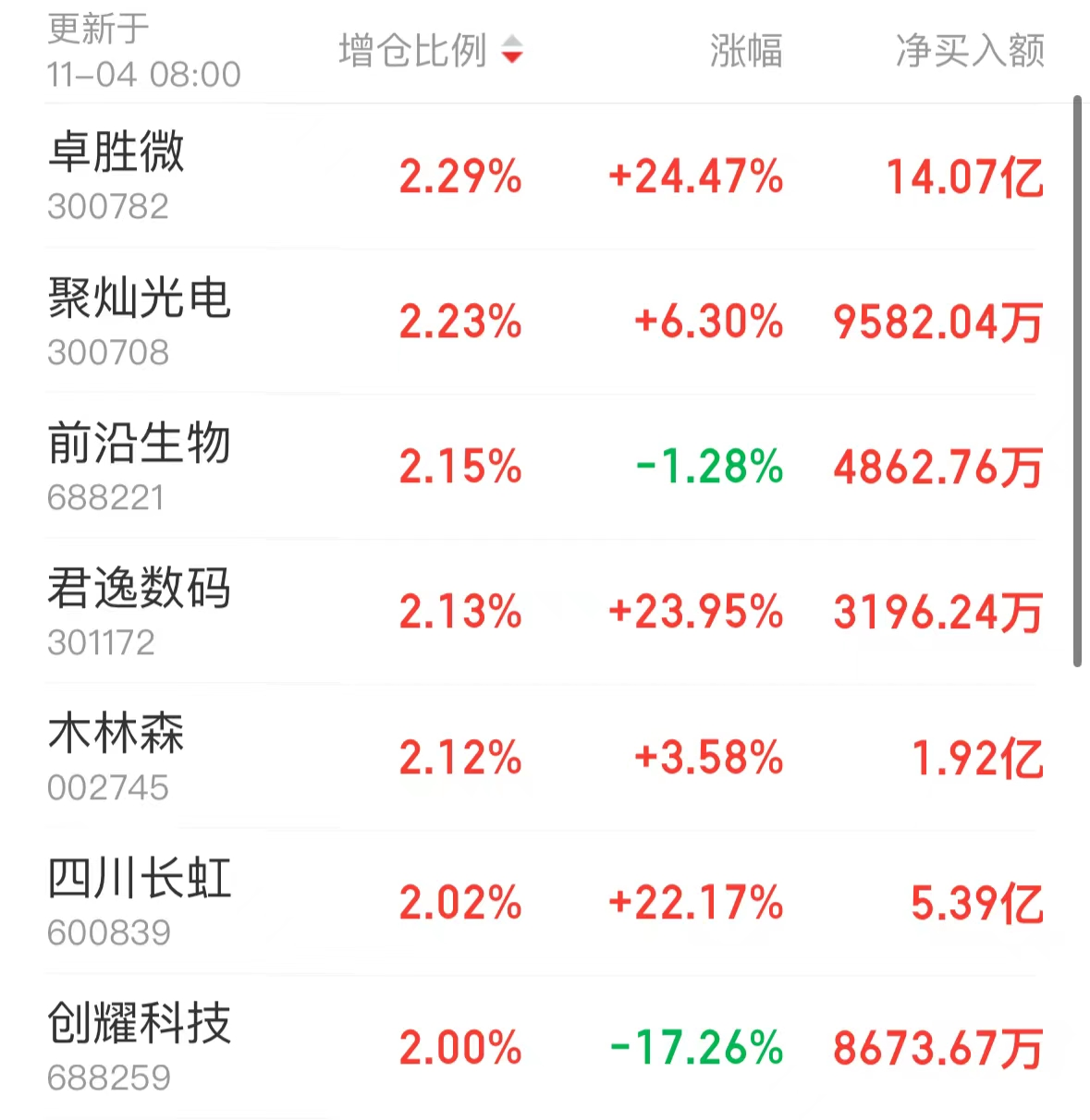Sort the list by 增仓比例
Viewport: 1090px width, 1120px height.
point(431,51)
